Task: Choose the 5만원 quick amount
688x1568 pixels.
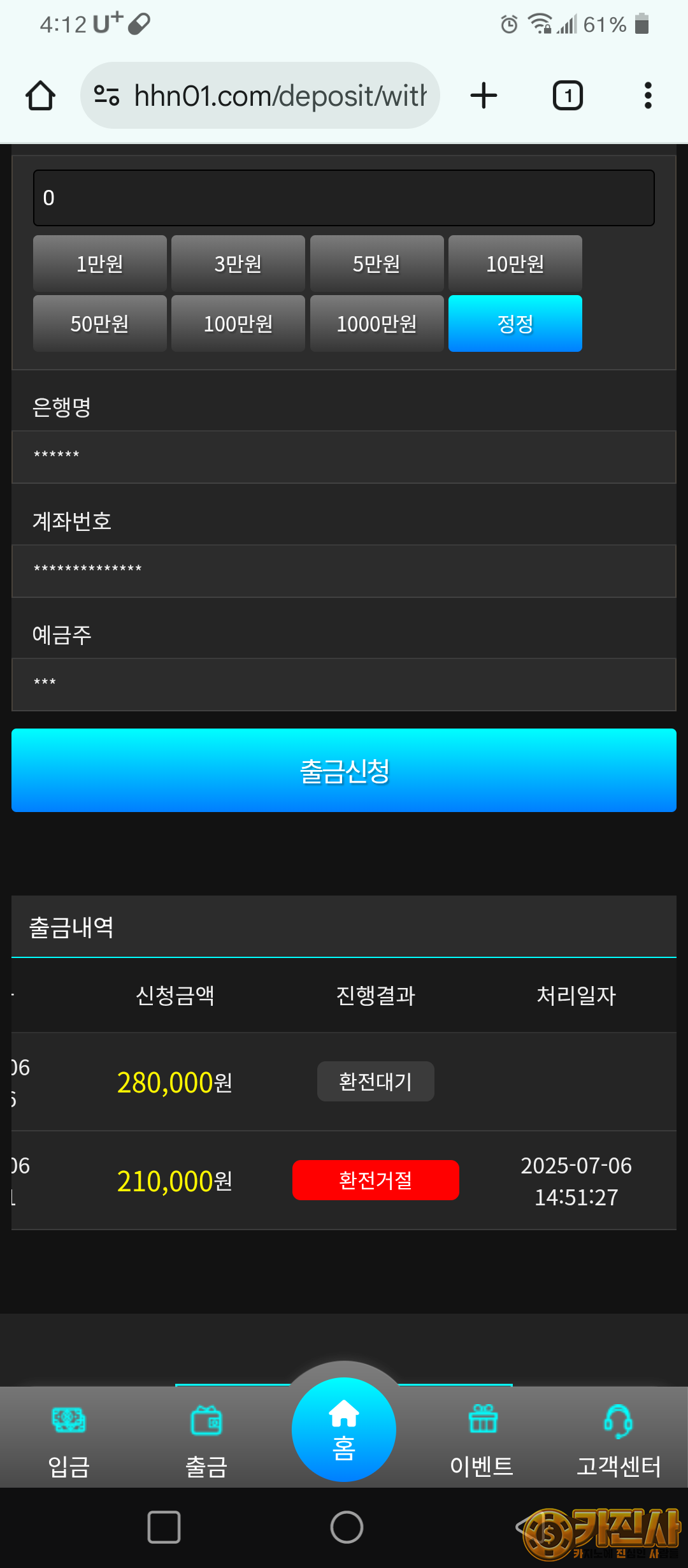Action: (x=376, y=263)
